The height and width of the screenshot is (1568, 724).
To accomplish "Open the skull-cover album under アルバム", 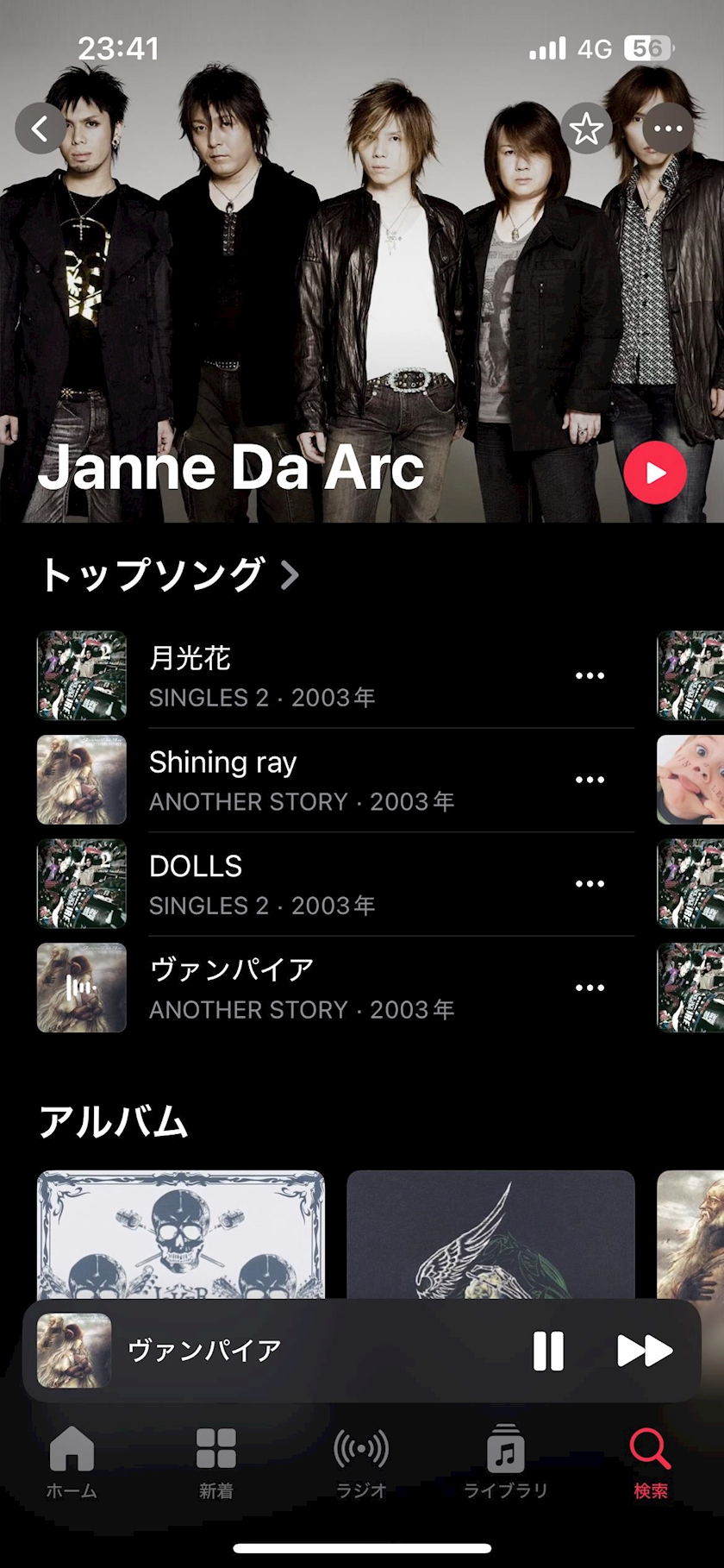I will 181,1233.
